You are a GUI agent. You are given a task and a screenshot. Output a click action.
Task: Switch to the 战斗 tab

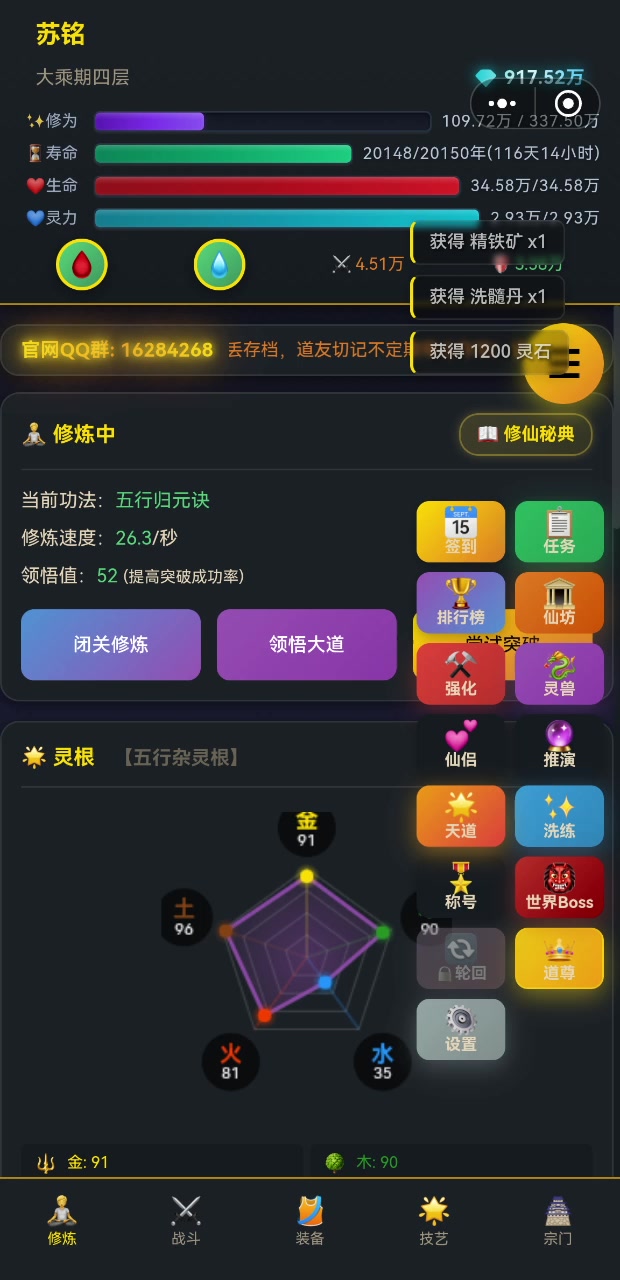pos(186,1220)
